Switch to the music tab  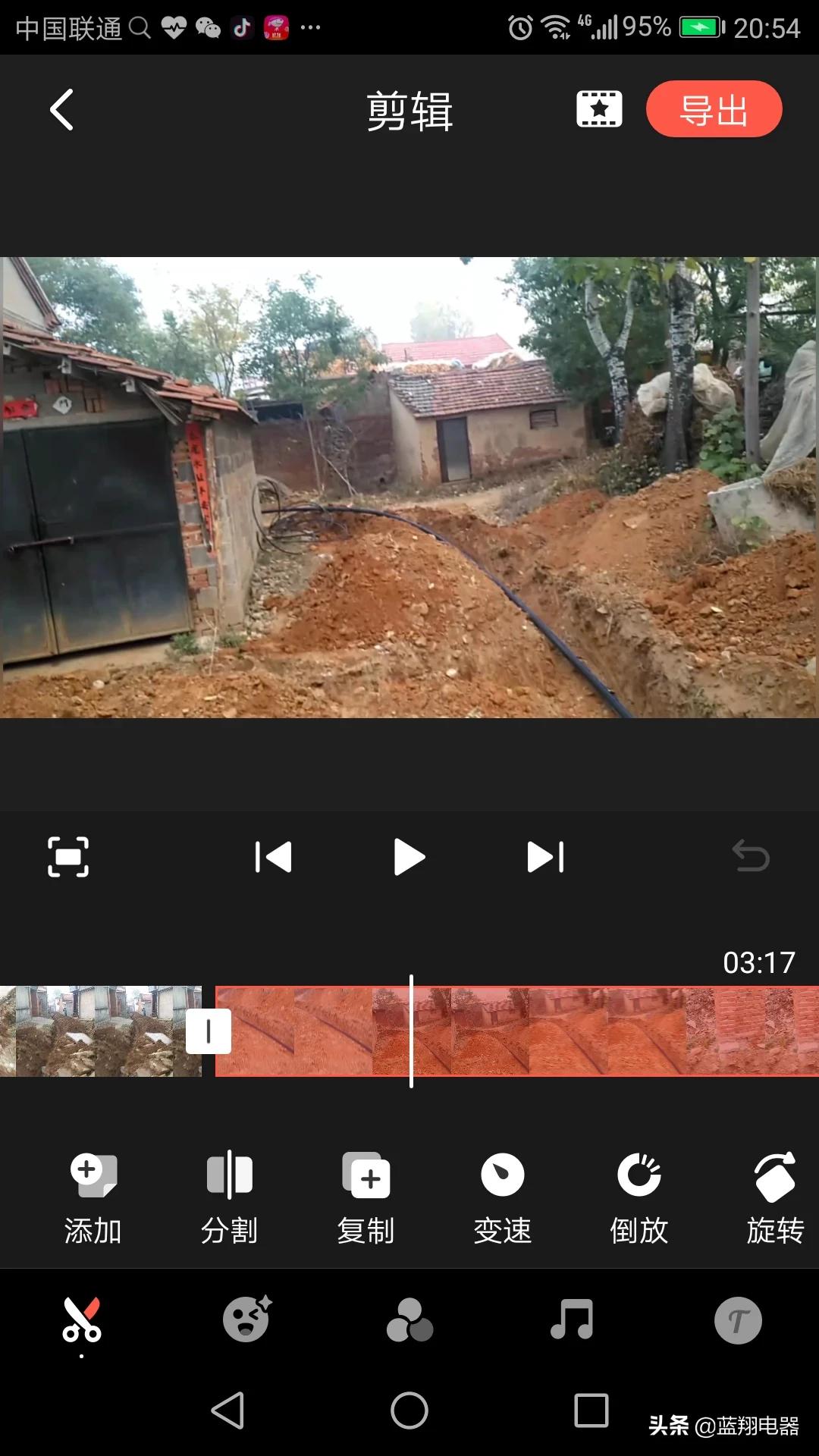pyautogui.click(x=572, y=1319)
